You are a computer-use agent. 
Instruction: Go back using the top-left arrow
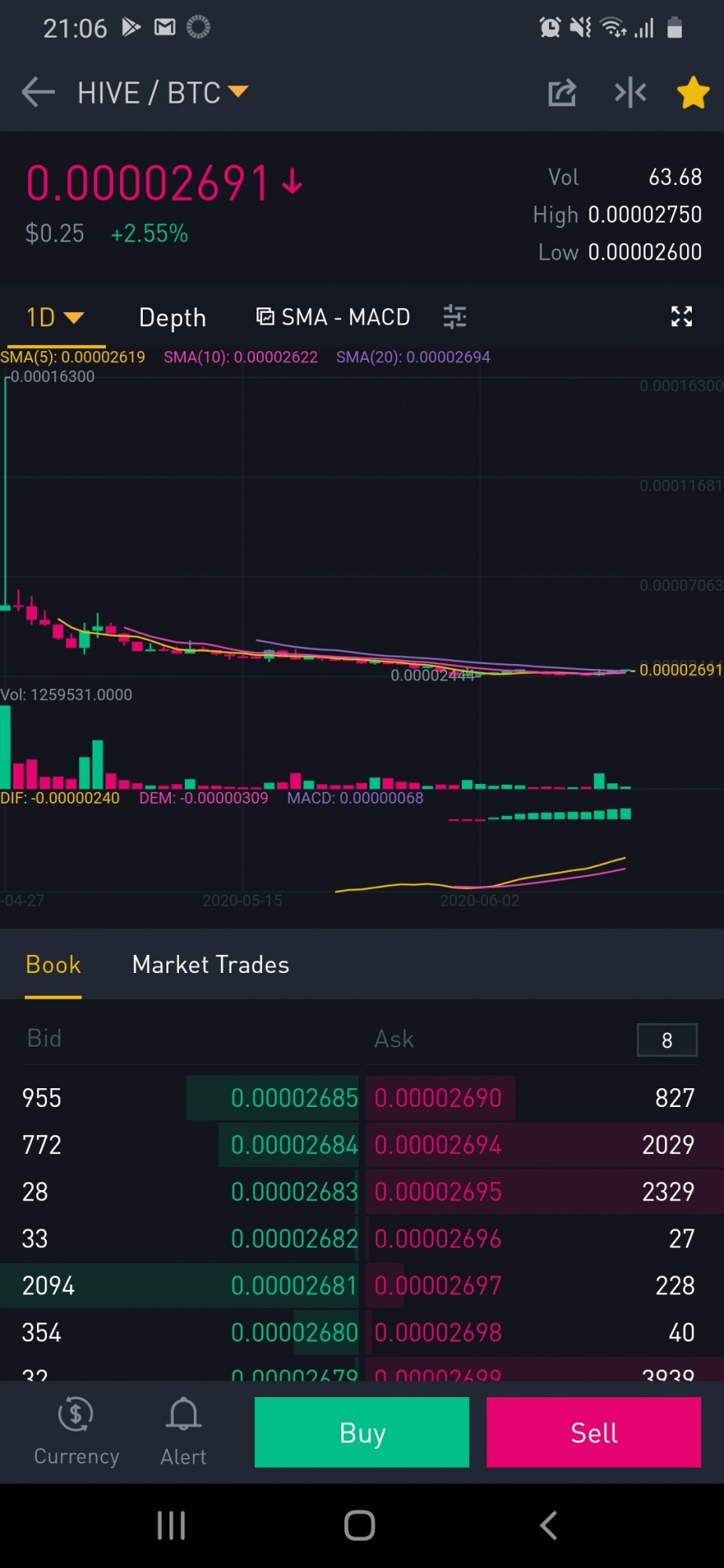tap(38, 93)
